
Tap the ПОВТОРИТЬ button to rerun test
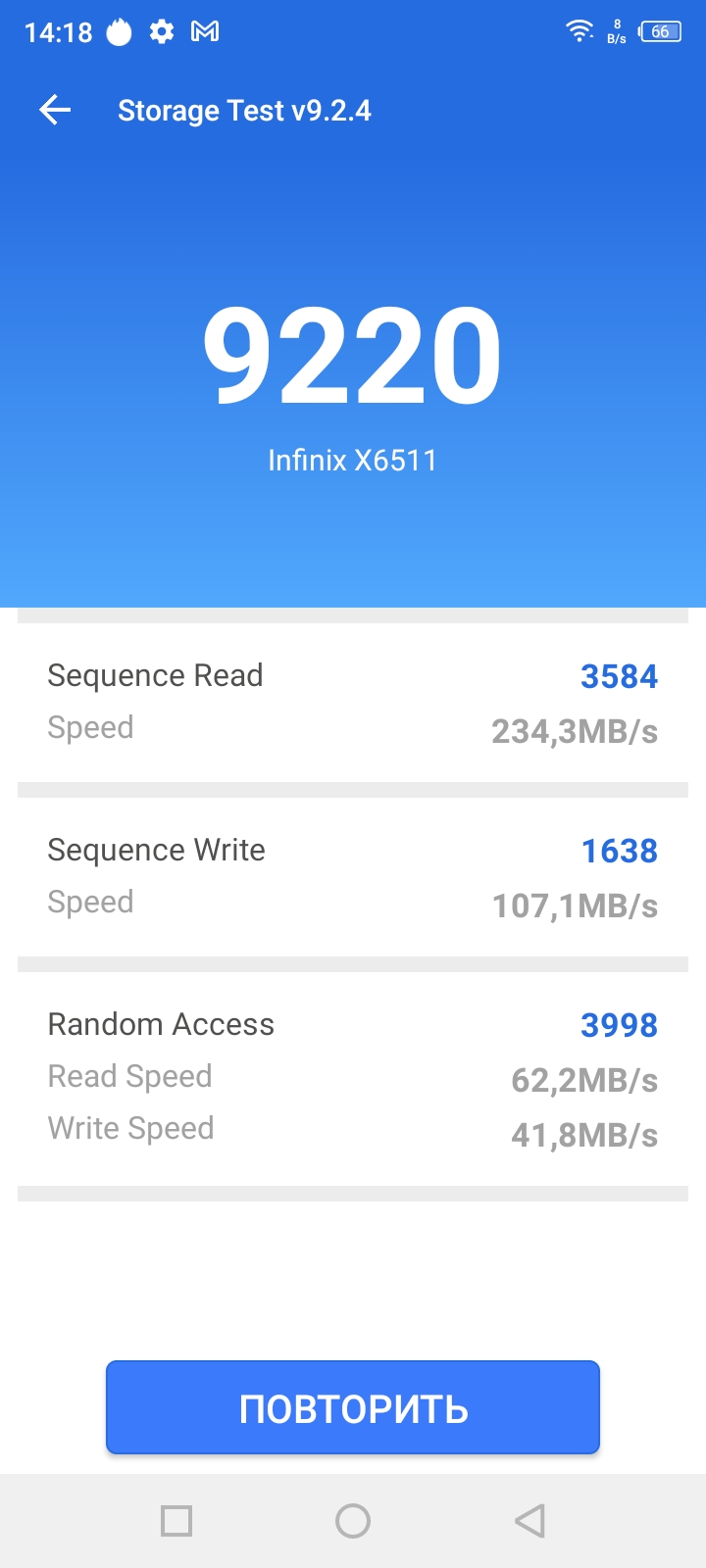click(x=353, y=1407)
